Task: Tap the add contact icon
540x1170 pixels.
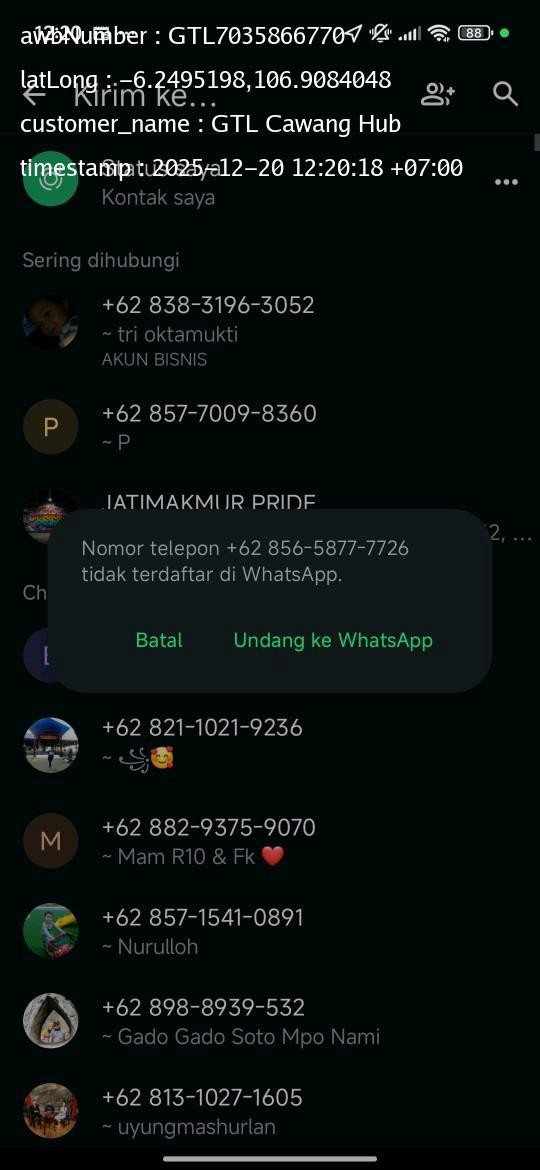Action: pos(438,95)
